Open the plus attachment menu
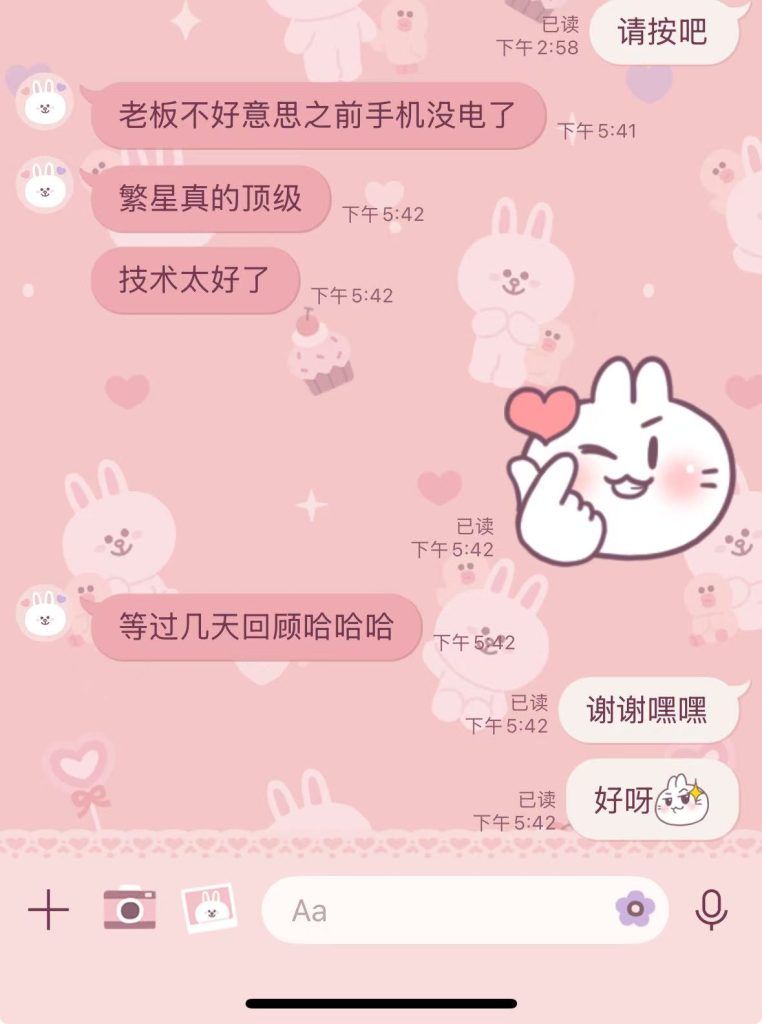 click(48, 910)
